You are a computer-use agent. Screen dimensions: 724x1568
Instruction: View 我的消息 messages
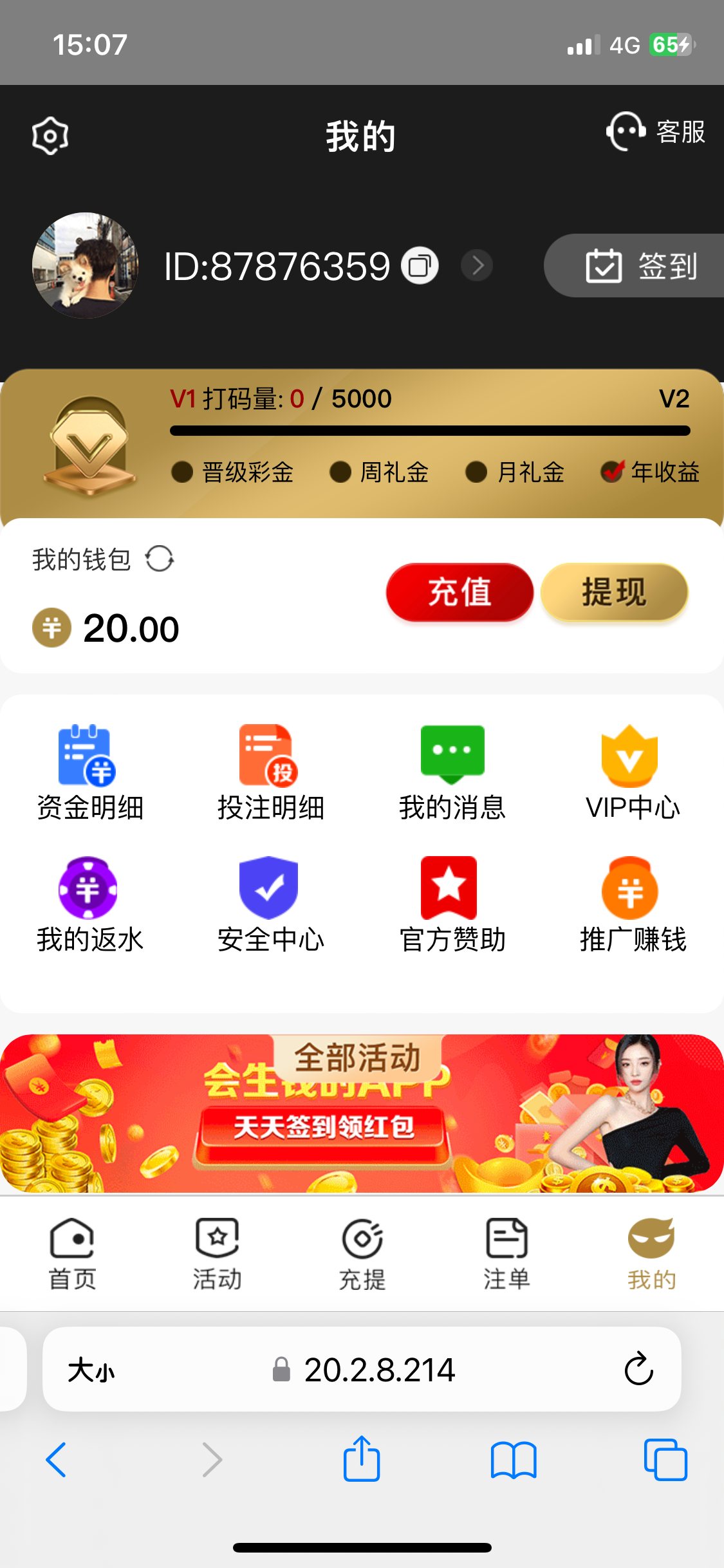tap(452, 772)
